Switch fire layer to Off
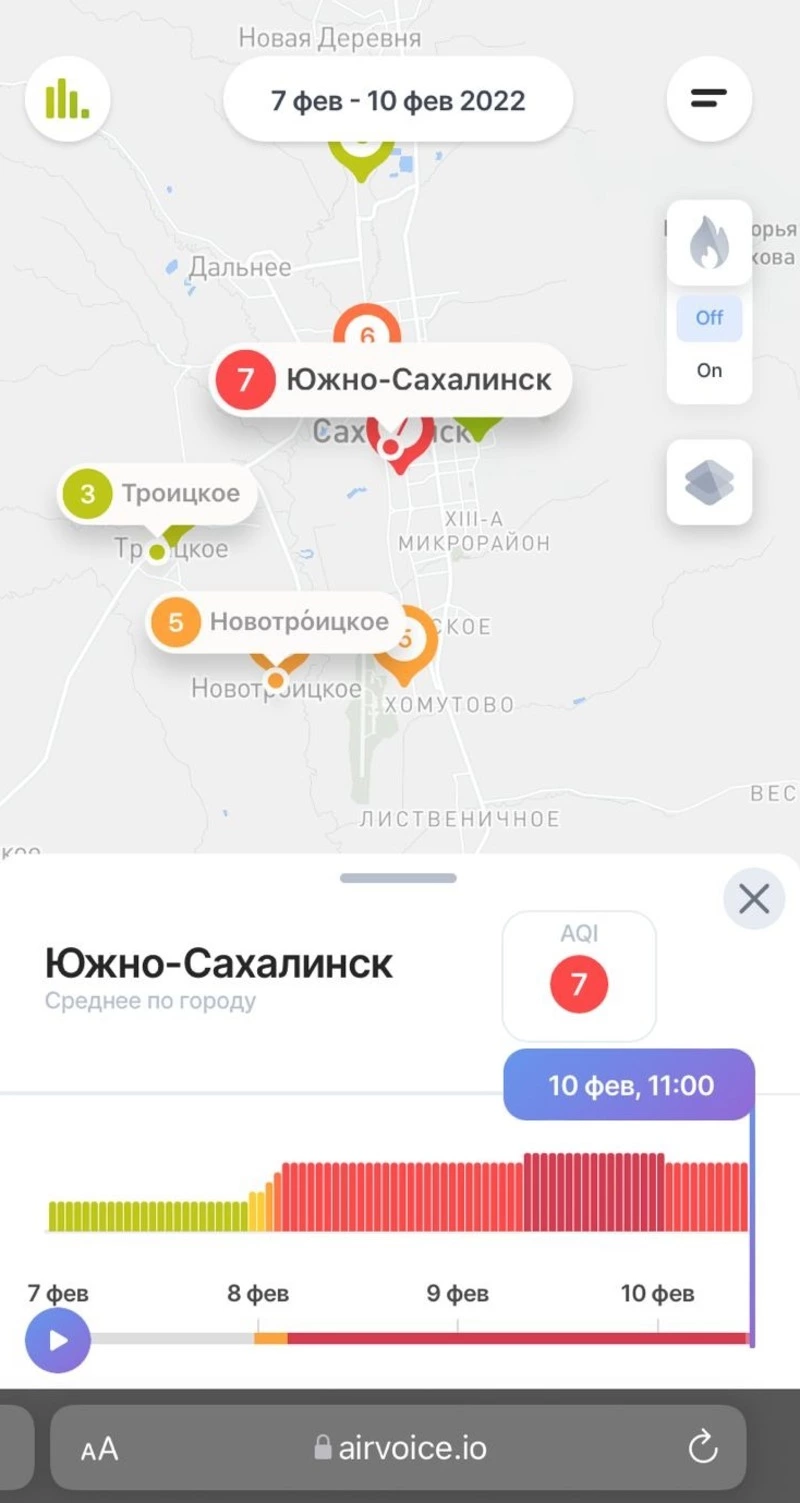 pos(709,317)
